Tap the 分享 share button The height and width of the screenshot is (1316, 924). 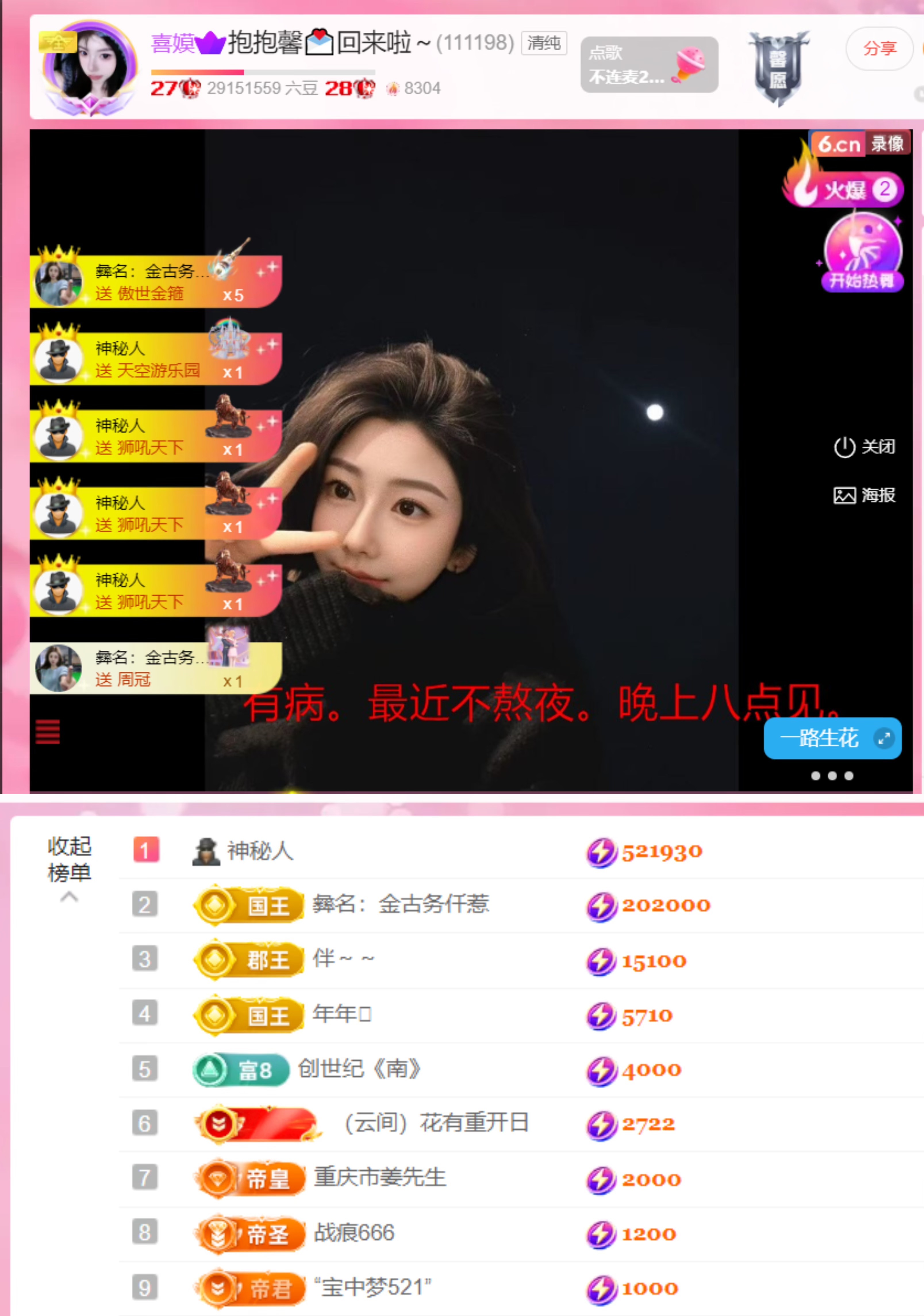click(879, 49)
